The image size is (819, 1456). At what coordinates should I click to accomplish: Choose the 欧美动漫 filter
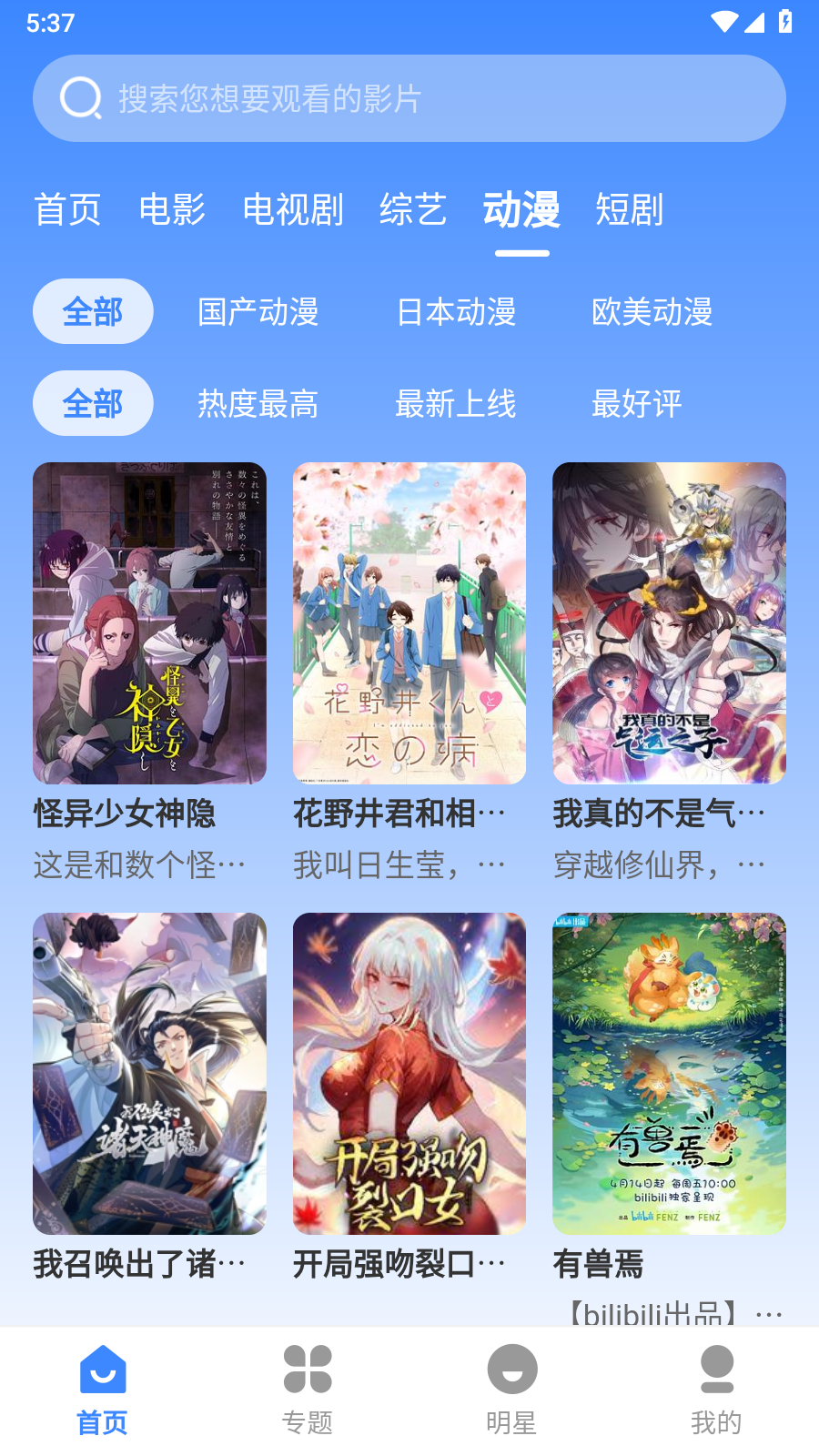(652, 312)
